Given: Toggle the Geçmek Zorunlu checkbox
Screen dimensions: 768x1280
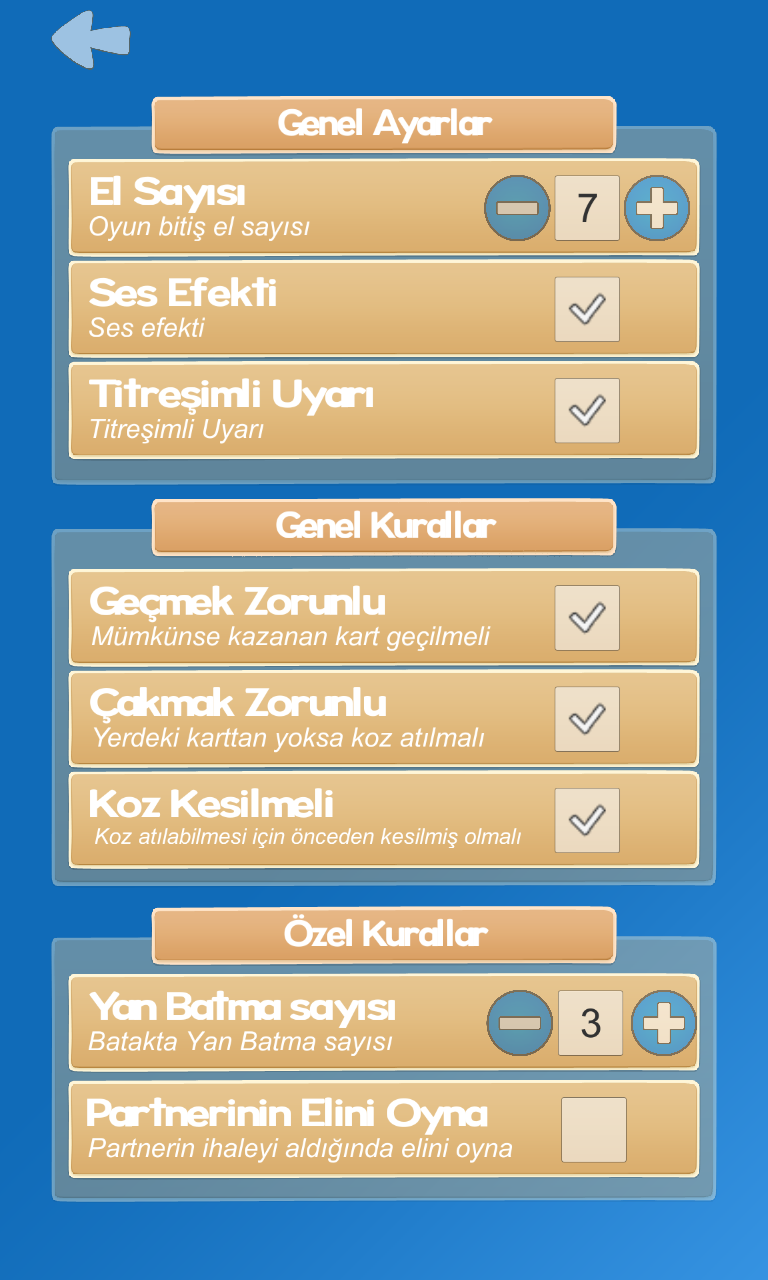Looking at the screenshot, I should click(587, 618).
